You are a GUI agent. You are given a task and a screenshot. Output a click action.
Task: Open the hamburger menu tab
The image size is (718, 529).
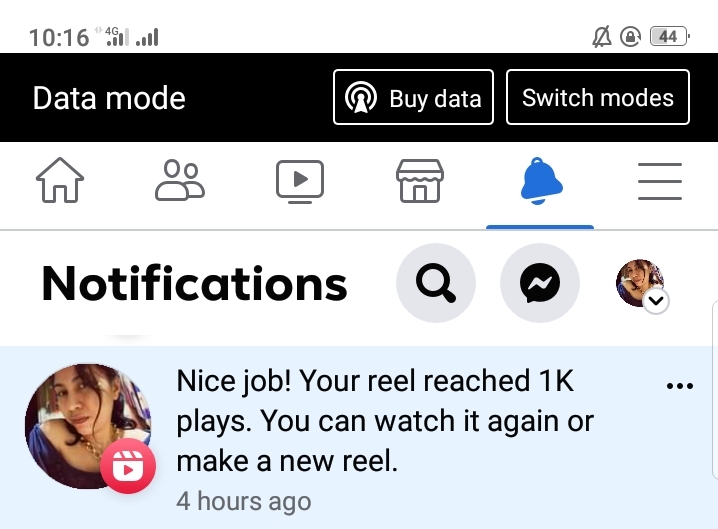[x=660, y=181]
